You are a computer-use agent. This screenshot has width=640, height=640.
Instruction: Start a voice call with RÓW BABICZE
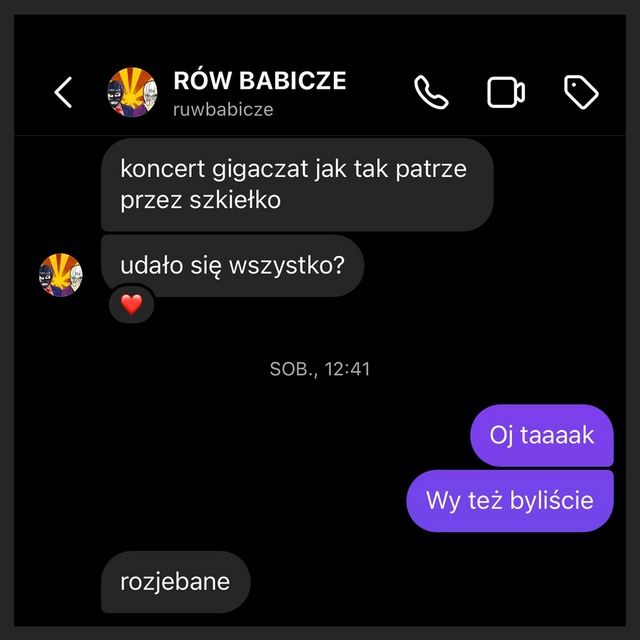(430, 92)
